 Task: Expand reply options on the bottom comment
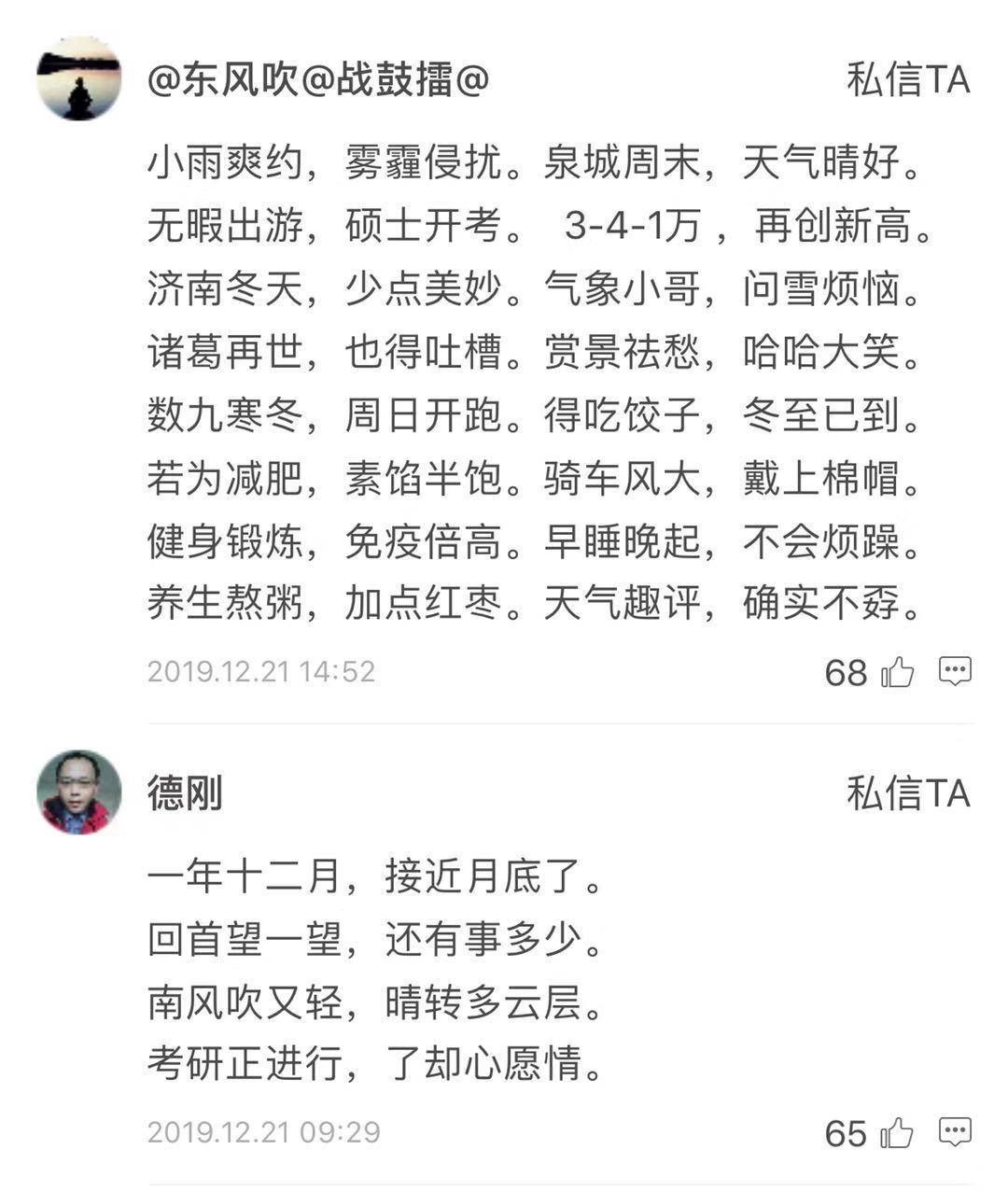click(x=954, y=1129)
